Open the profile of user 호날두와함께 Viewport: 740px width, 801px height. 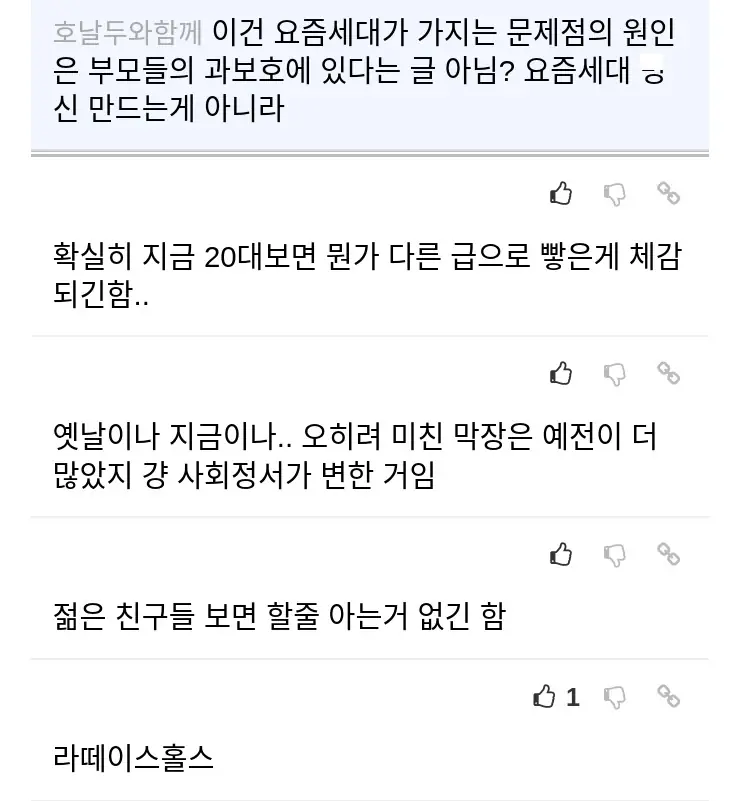coord(127,35)
